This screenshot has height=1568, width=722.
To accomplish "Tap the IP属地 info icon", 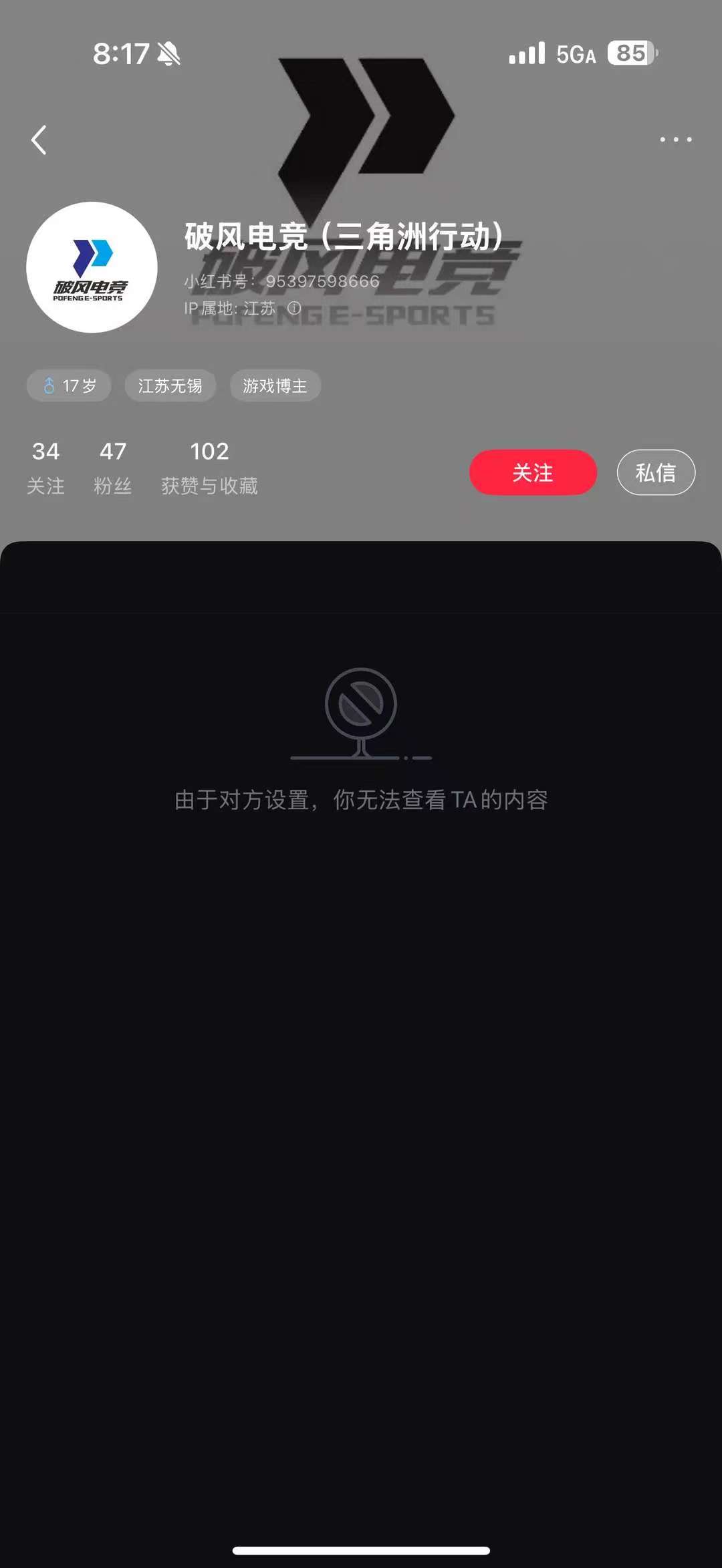I will pos(294,308).
